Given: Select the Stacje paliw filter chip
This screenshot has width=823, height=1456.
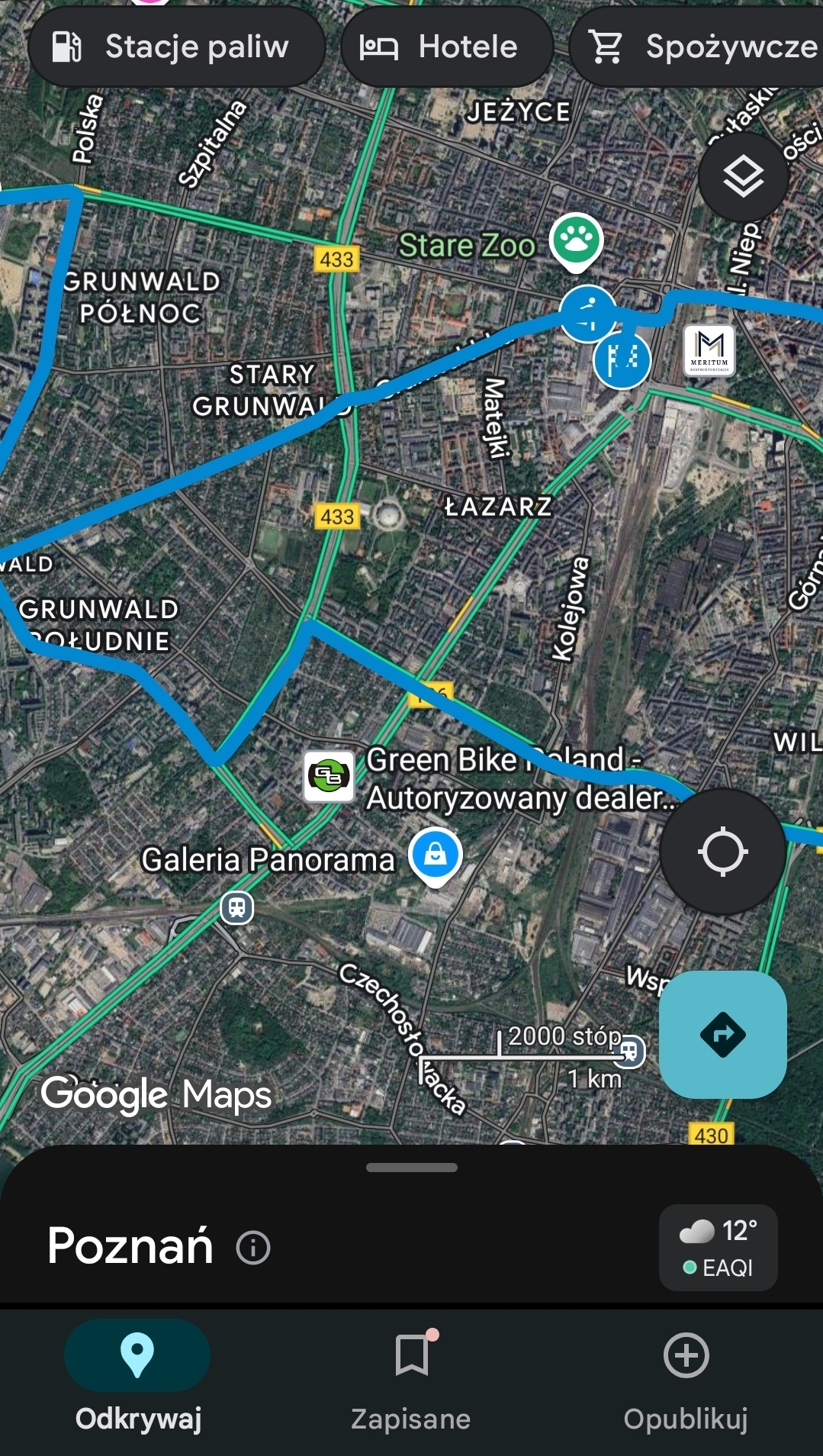Looking at the screenshot, I should (176, 47).
